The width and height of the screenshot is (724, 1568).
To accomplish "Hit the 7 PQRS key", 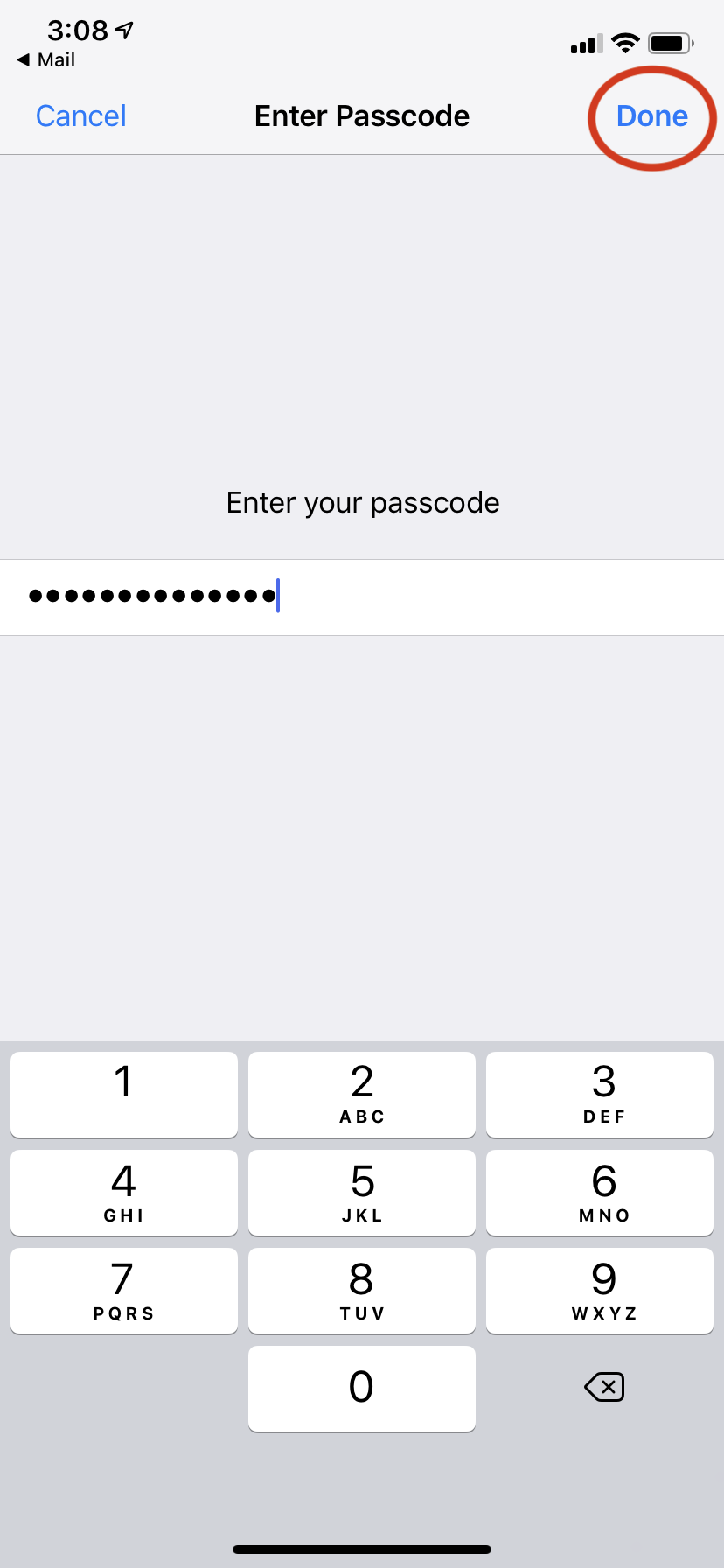I will pos(124,1291).
